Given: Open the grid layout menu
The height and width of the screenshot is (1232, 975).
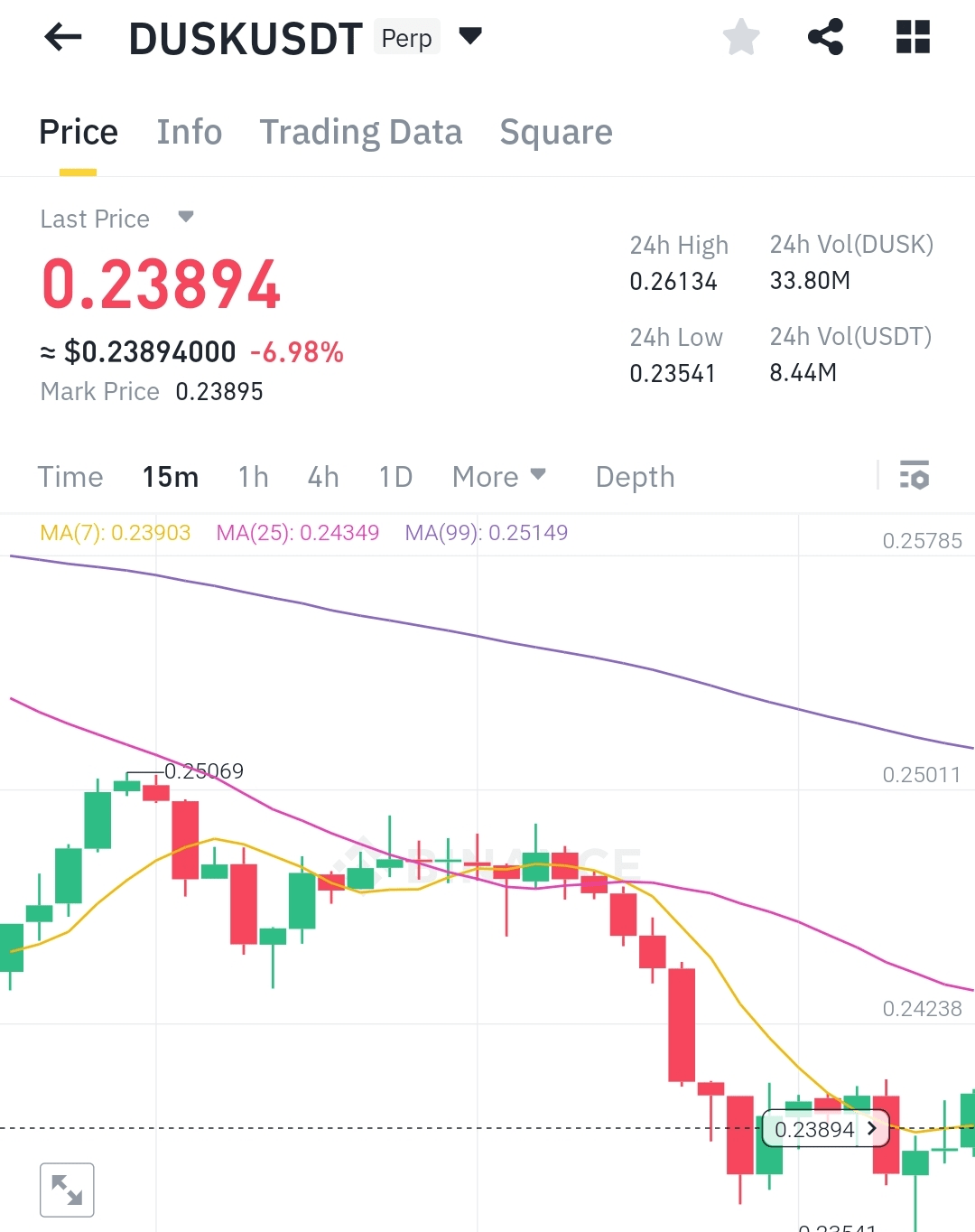Looking at the screenshot, I should (913, 37).
